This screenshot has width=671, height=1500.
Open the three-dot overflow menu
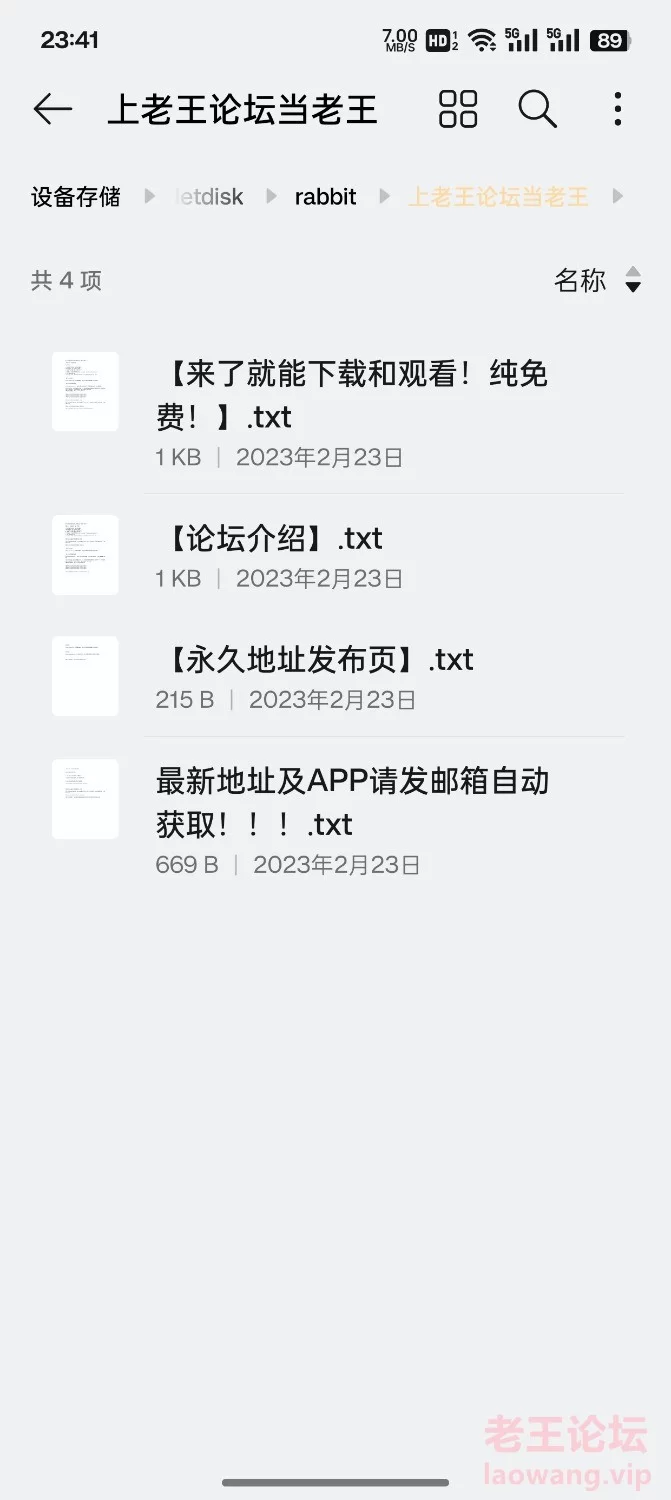(x=618, y=109)
